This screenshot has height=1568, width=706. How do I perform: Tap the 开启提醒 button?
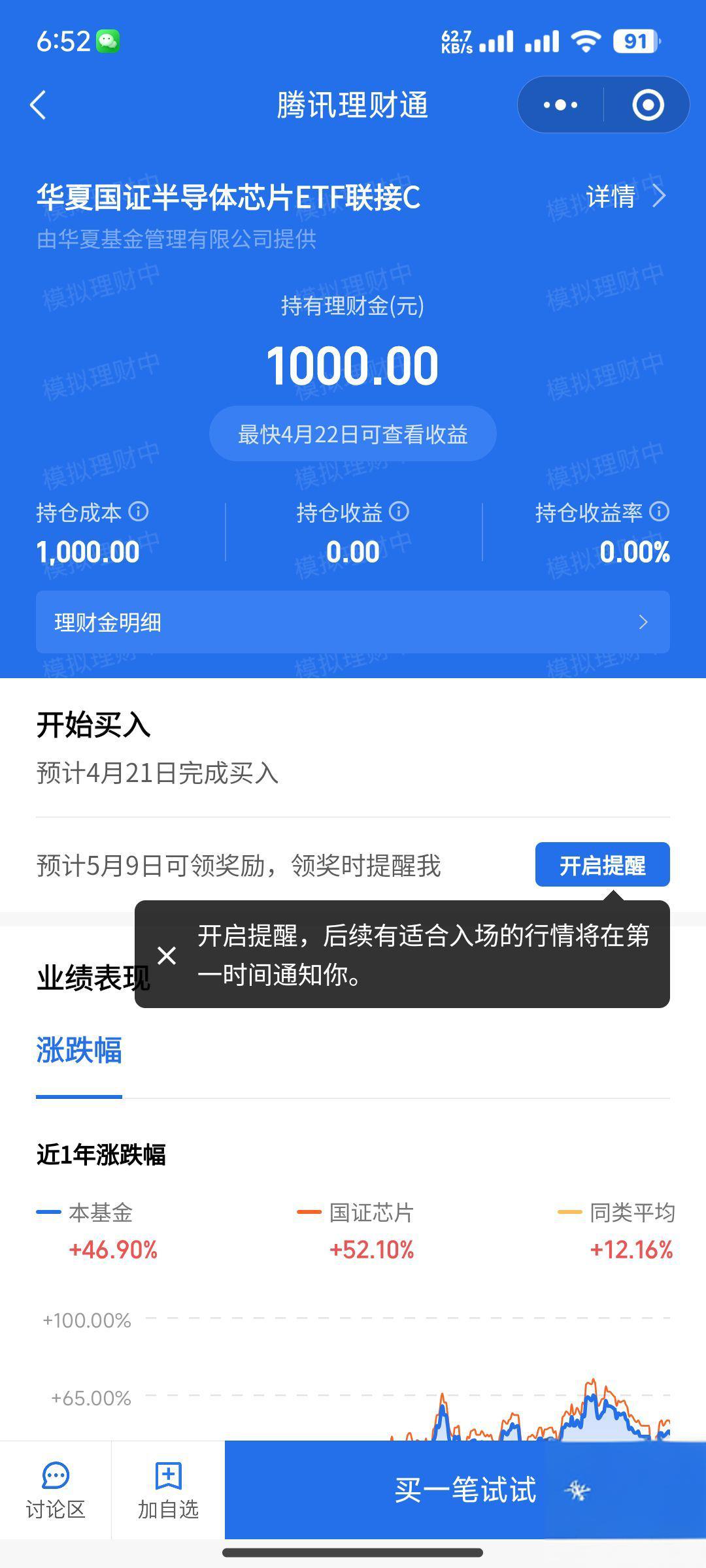pos(602,865)
